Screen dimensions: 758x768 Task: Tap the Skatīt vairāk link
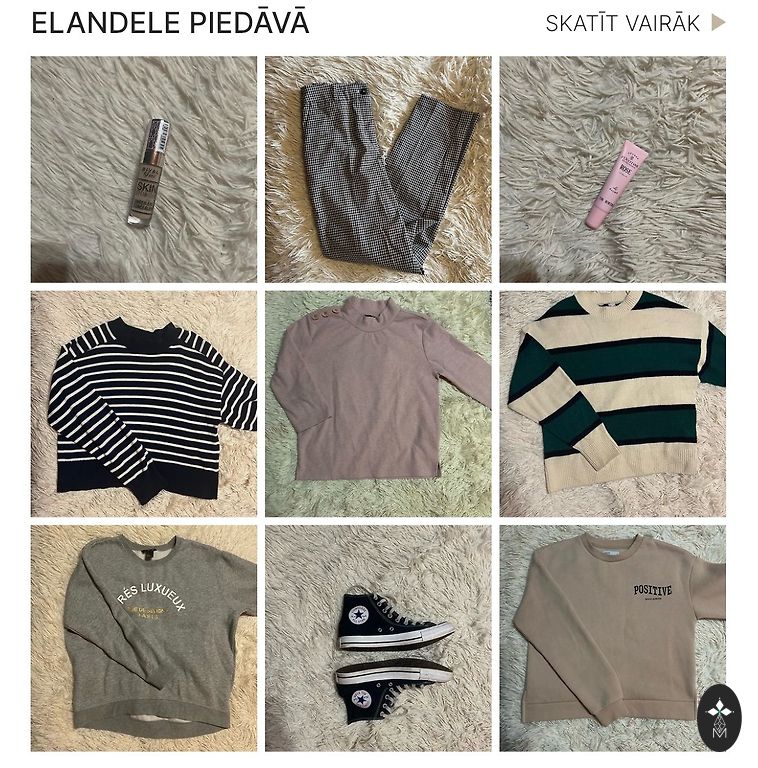[634, 23]
